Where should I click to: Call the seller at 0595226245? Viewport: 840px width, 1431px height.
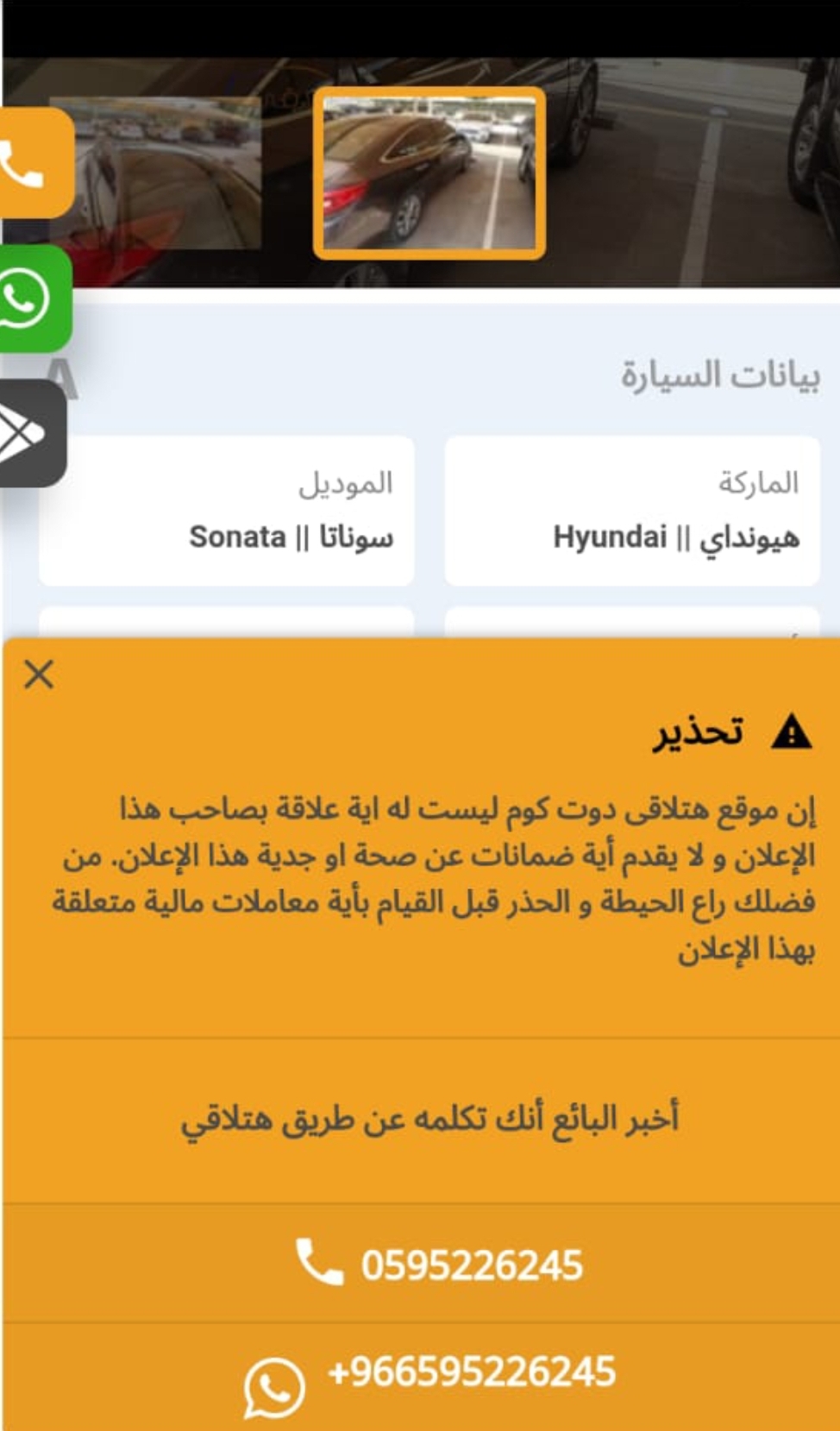pos(439,1264)
